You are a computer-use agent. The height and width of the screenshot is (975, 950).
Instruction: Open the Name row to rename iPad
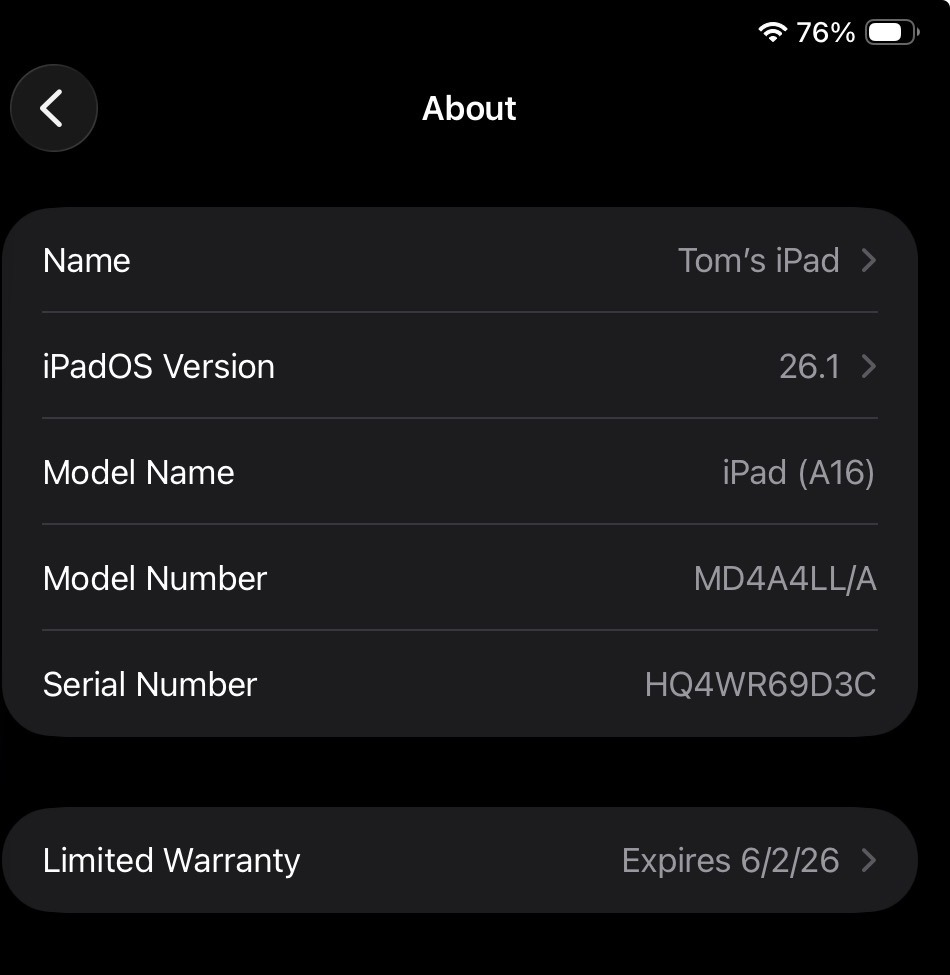click(x=460, y=261)
